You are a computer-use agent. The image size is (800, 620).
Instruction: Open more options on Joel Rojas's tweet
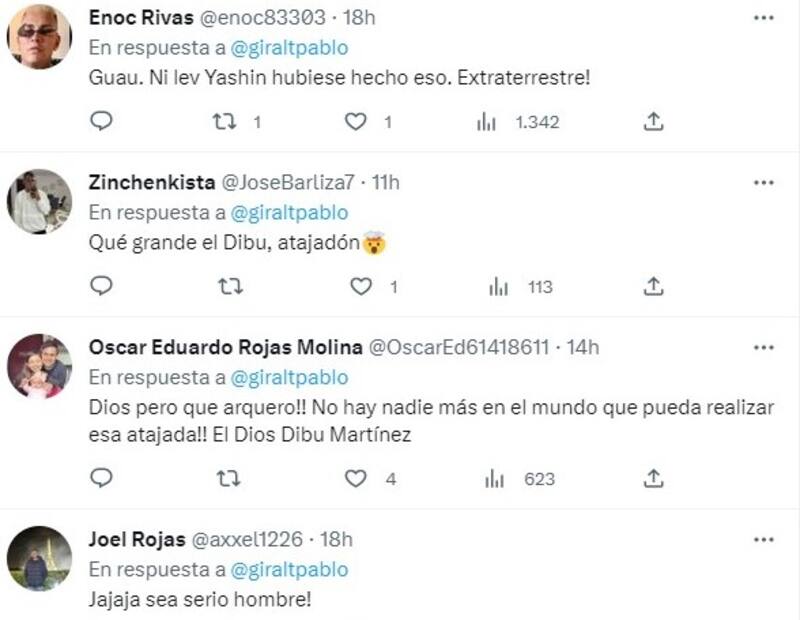763,539
